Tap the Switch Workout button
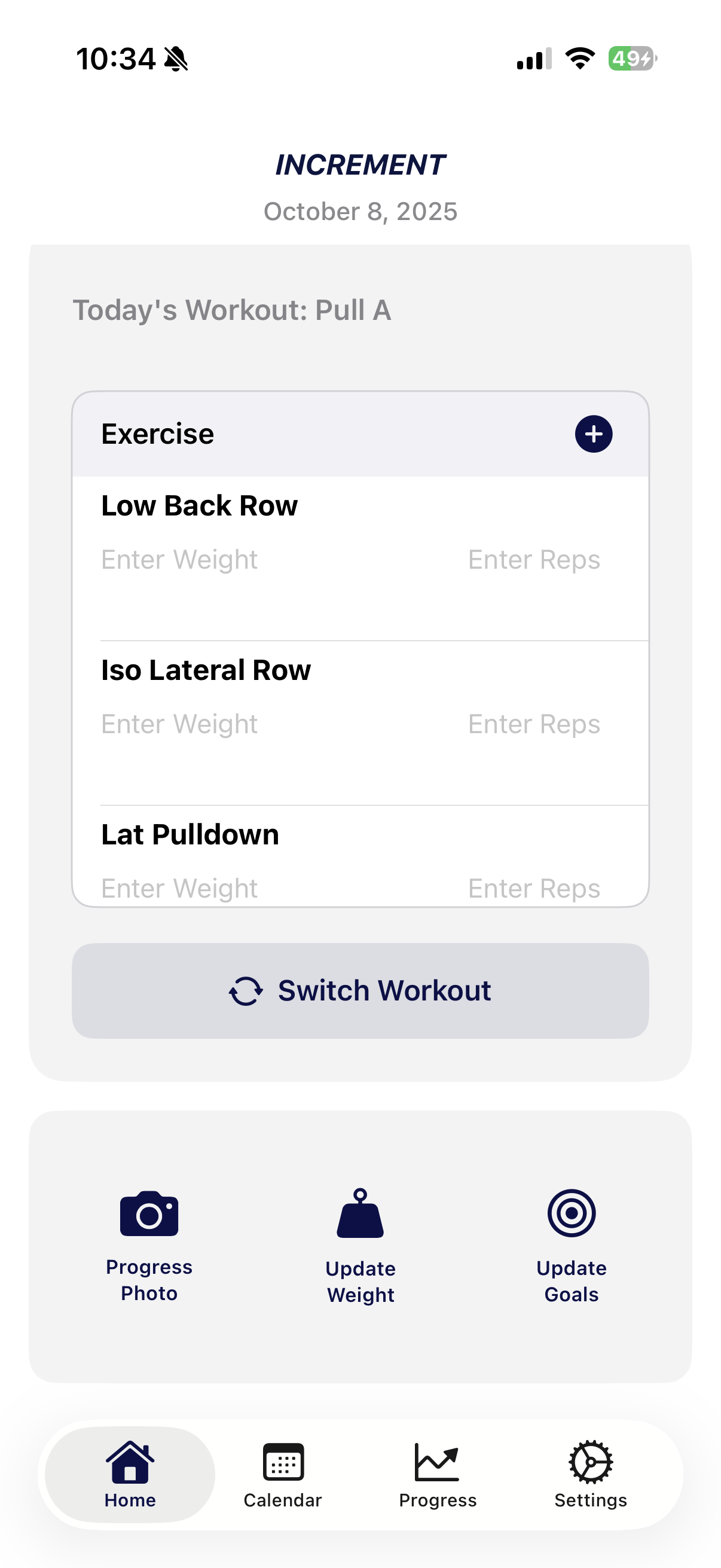 [x=360, y=990]
